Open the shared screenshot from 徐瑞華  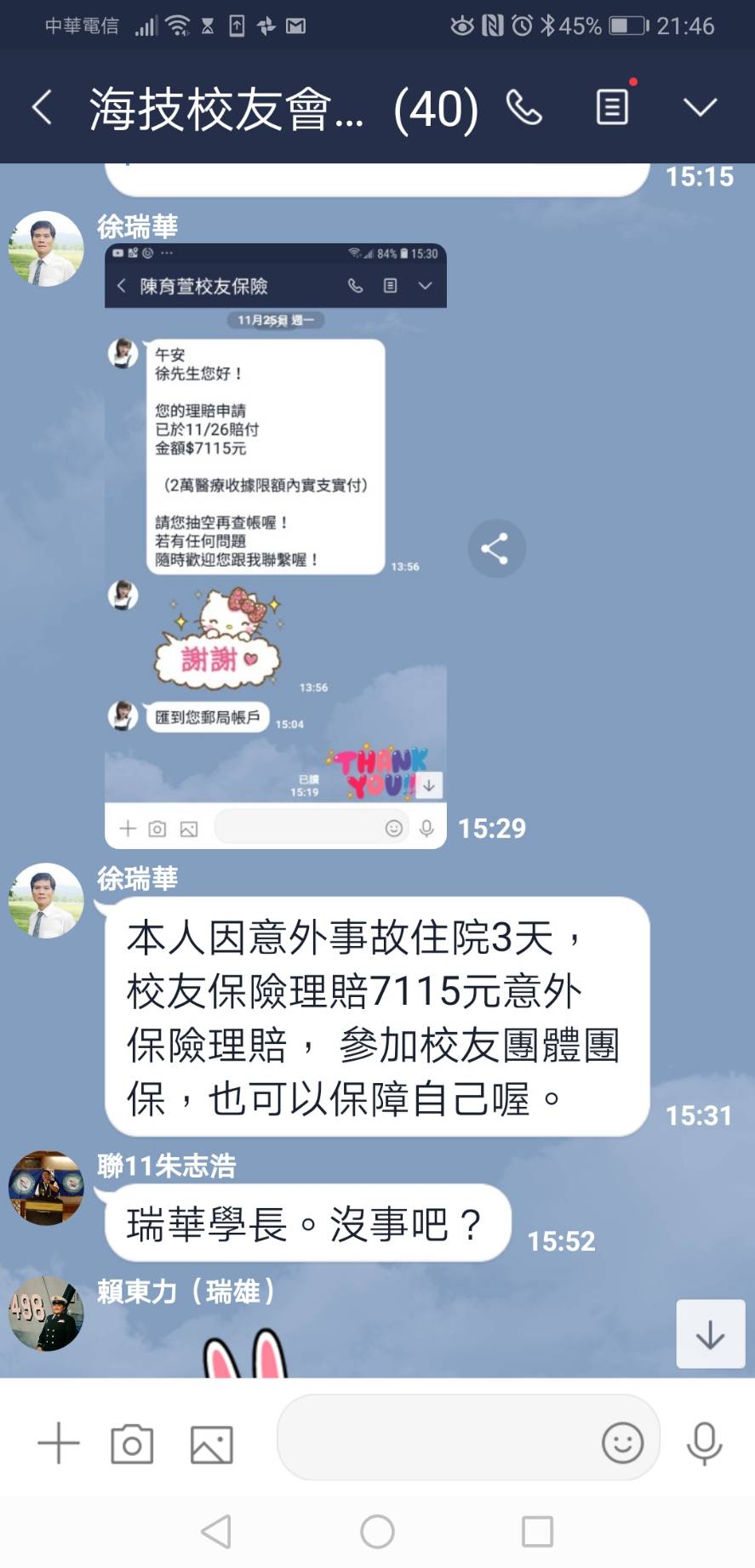(275, 545)
